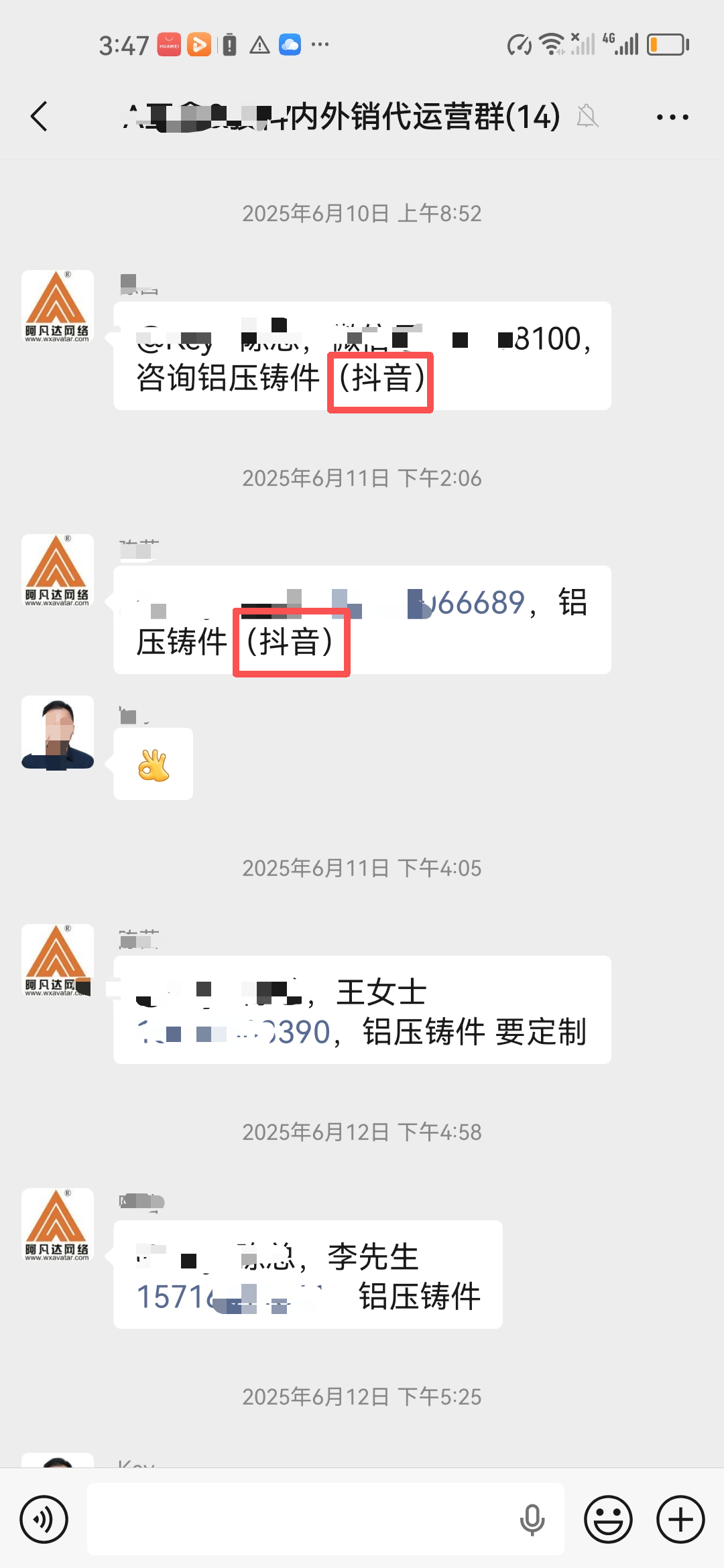Open profile of the OK-emoji sender avatar

pos(58,732)
